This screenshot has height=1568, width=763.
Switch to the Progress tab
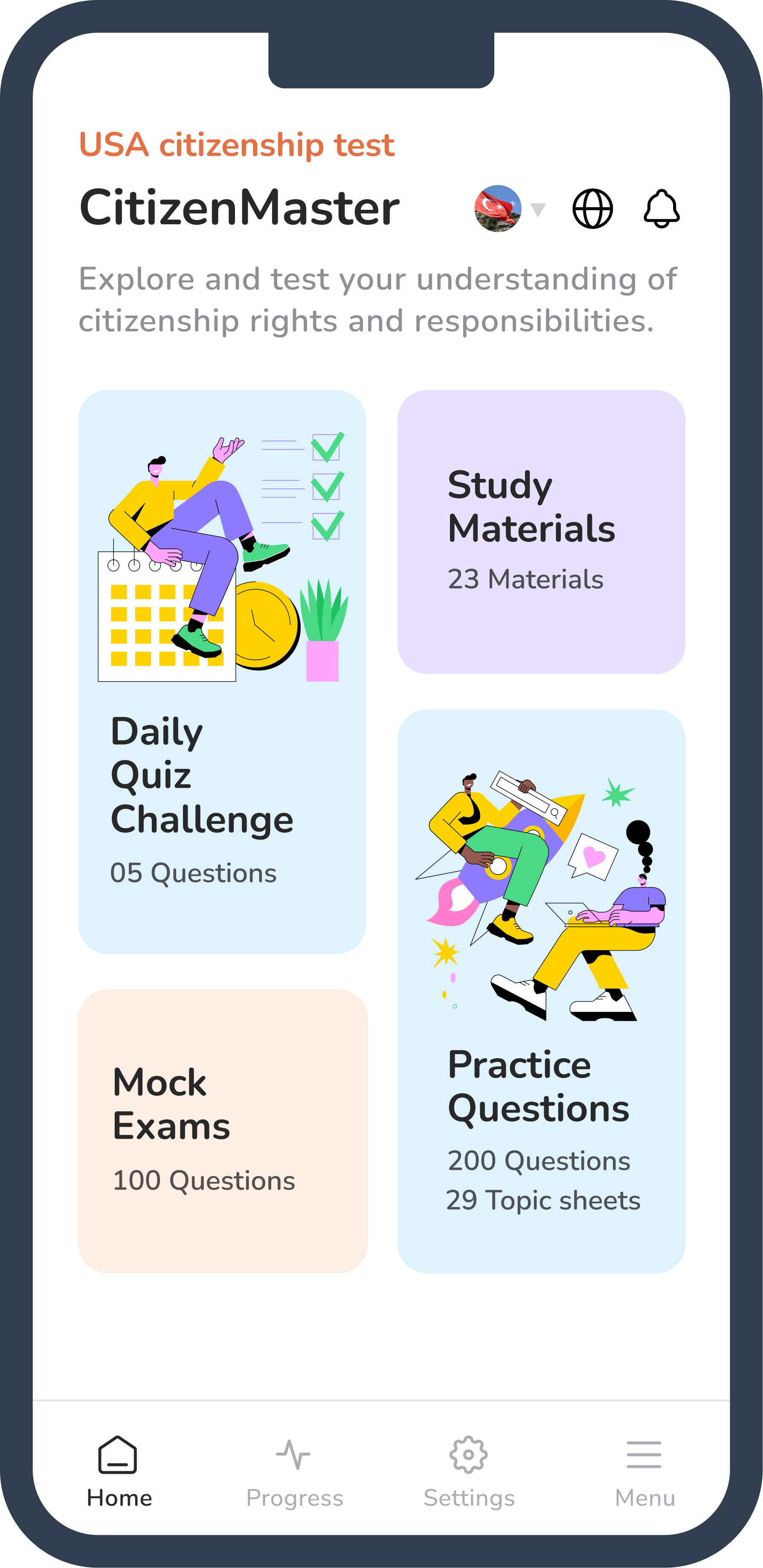coord(294,1472)
